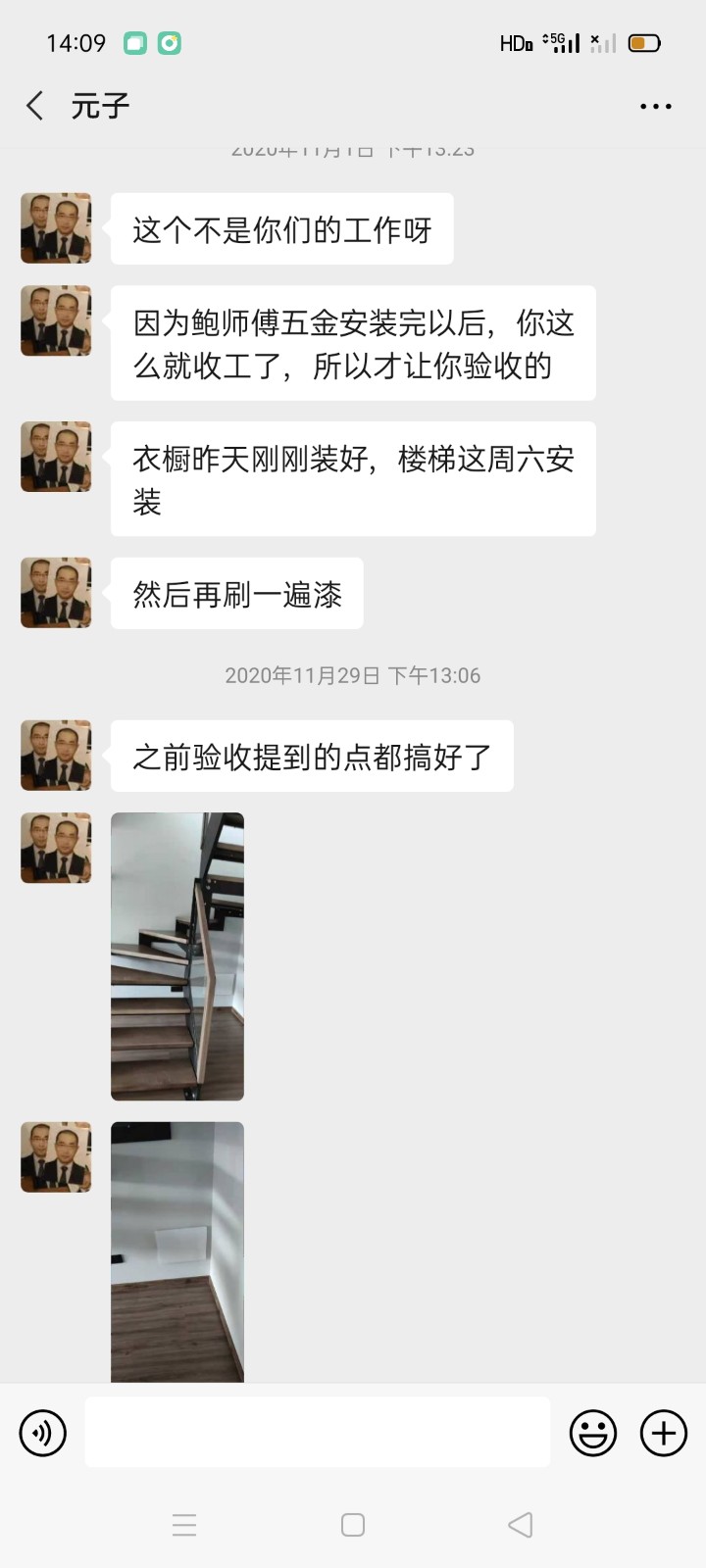Image resolution: width=706 pixels, height=1568 pixels.
Task: Focus the message text field
Action: click(x=318, y=1433)
